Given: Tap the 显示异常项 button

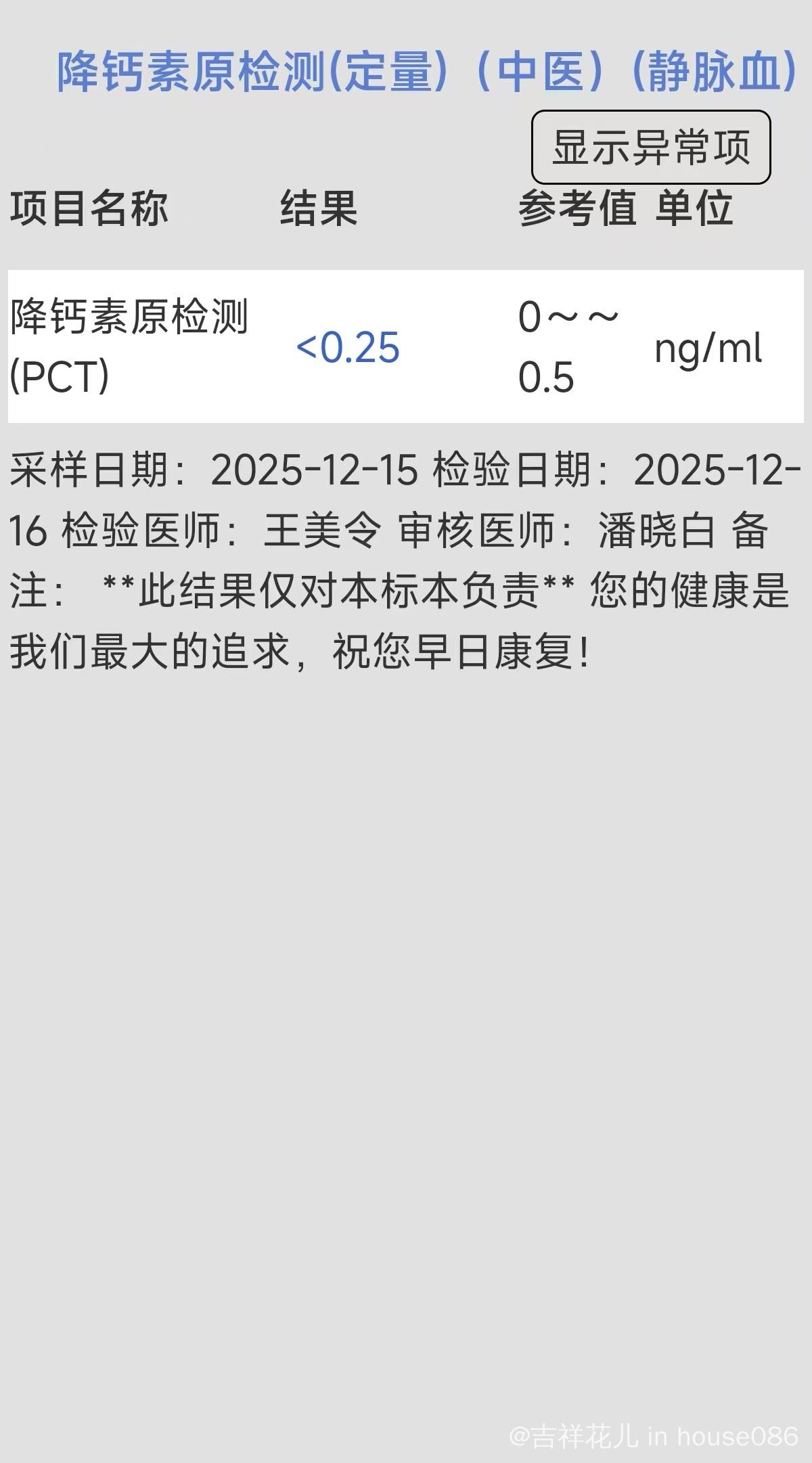Looking at the screenshot, I should tap(651, 147).
